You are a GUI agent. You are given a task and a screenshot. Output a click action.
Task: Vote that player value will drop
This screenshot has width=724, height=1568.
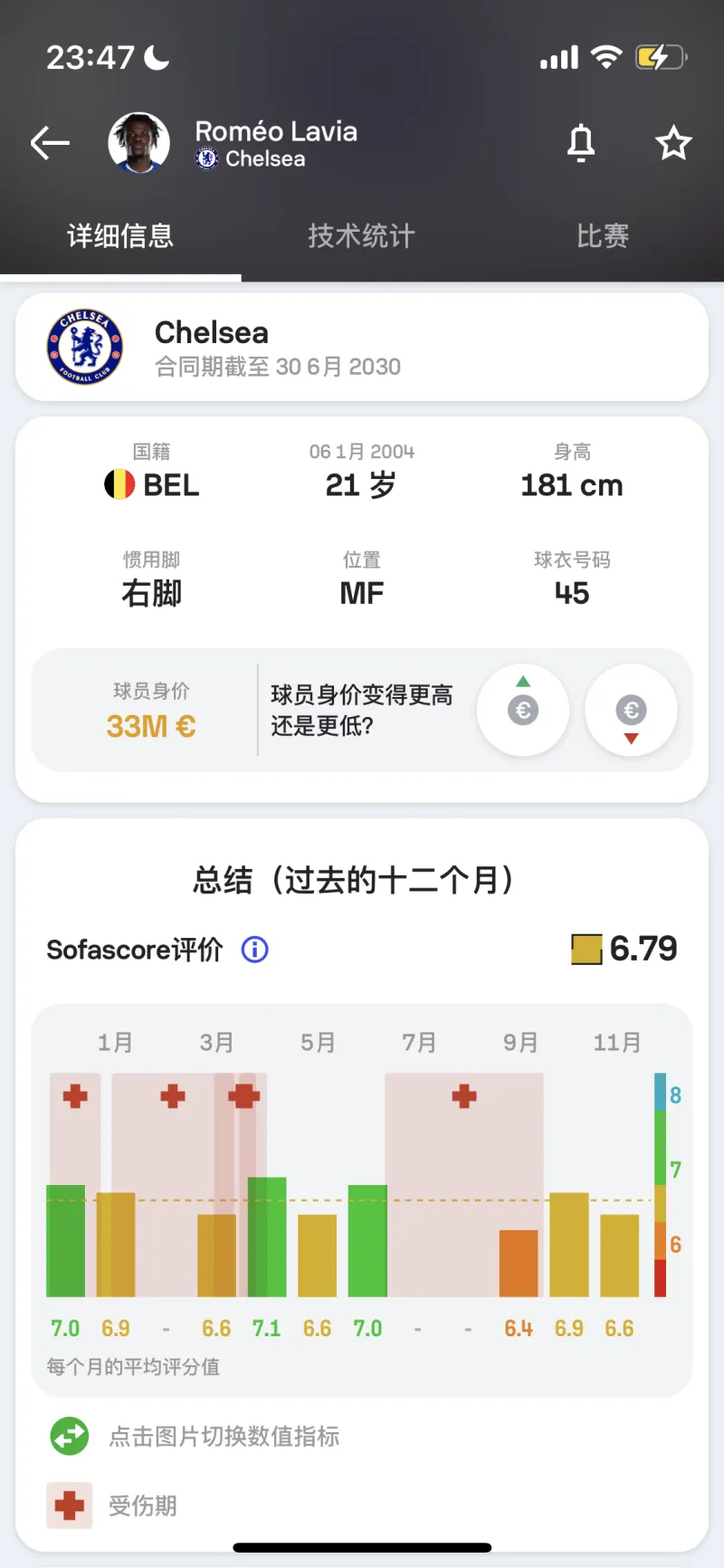click(x=631, y=710)
